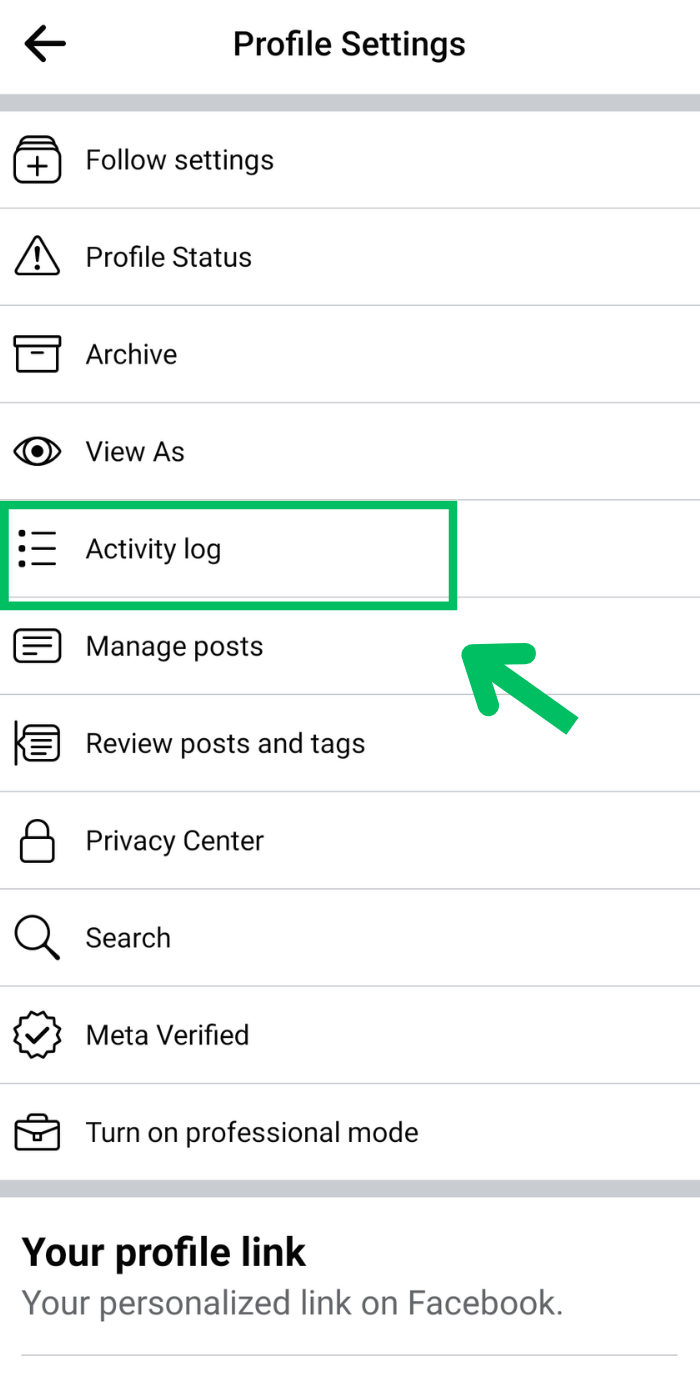The width and height of the screenshot is (700, 1375).
Task: Open Privacy Center
Action: click(x=174, y=840)
